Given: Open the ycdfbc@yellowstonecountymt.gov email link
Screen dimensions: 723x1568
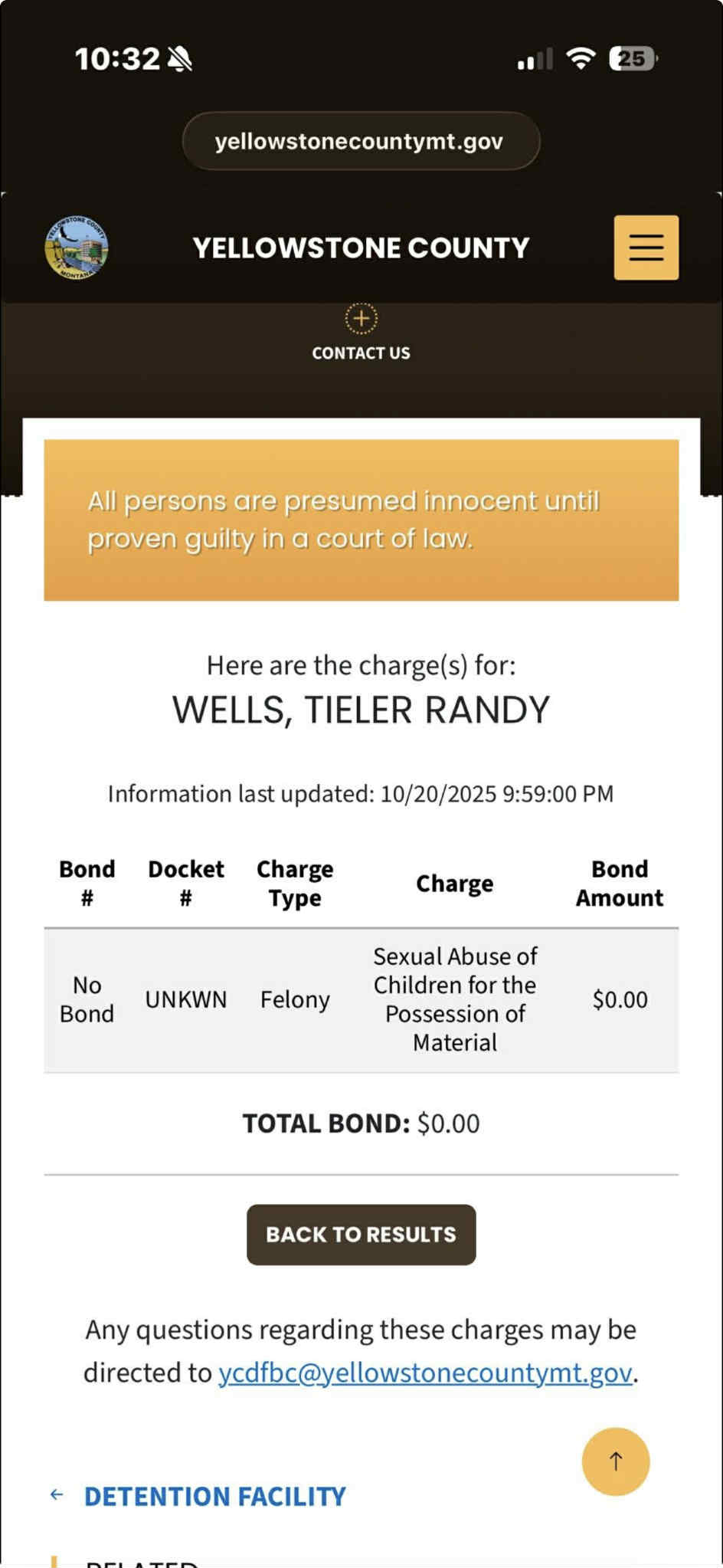Looking at the screenshot, I should (426, 1373).
